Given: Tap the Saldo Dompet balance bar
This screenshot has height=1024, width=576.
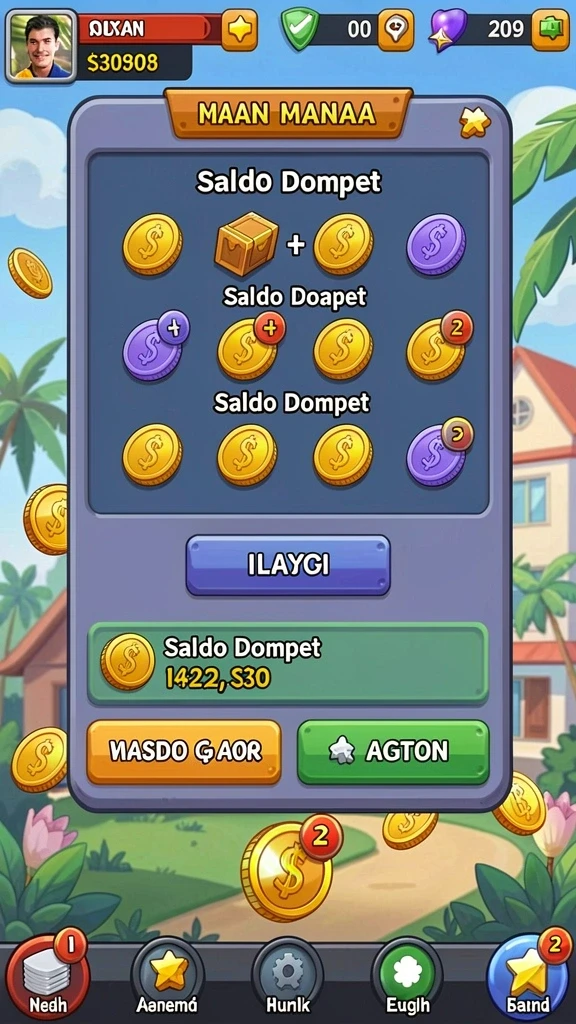Looking at the screenshot, I should coord(288,664).
